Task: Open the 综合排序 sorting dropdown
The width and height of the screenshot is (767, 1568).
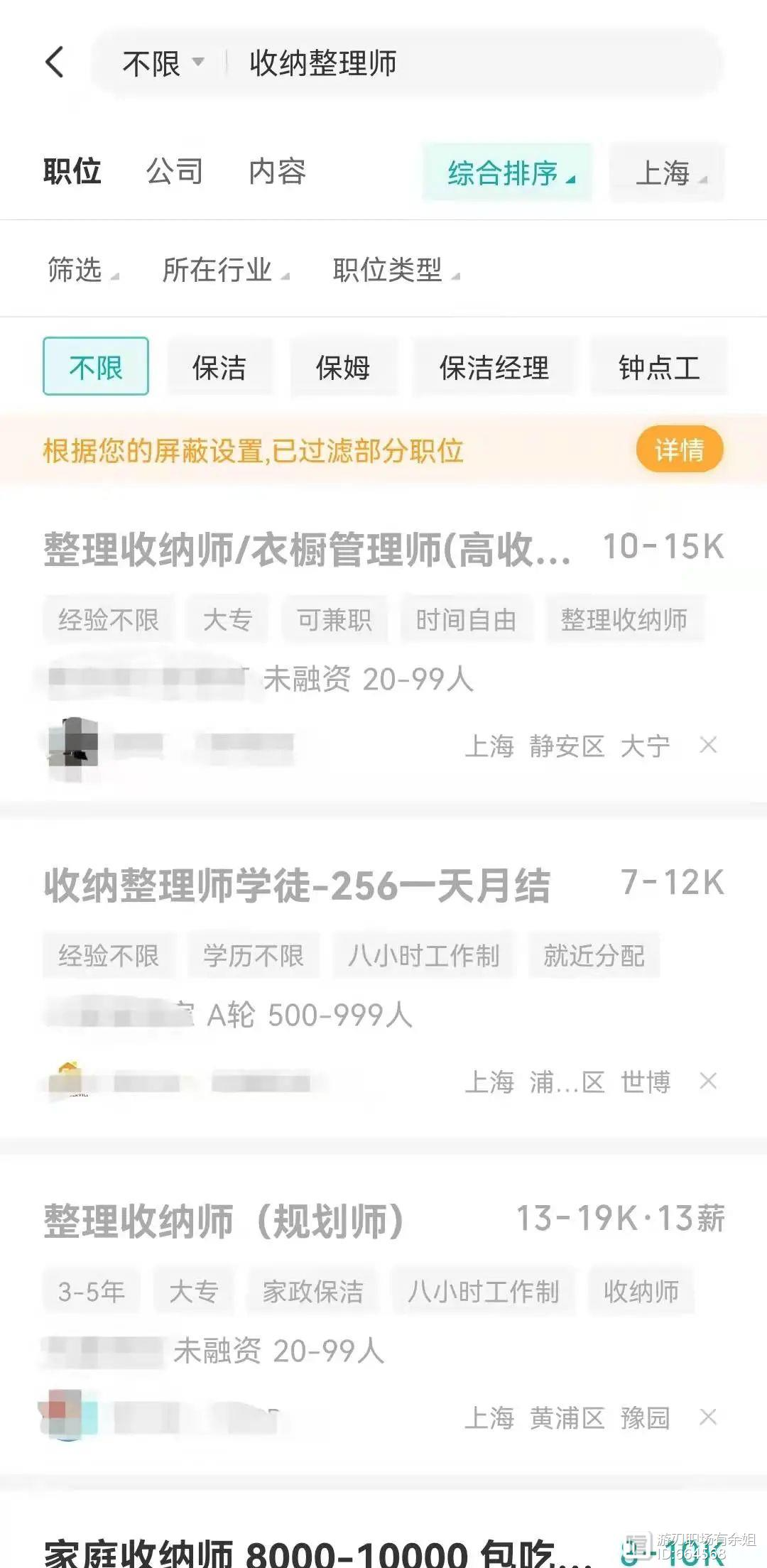Action: [x=507, y=173]
